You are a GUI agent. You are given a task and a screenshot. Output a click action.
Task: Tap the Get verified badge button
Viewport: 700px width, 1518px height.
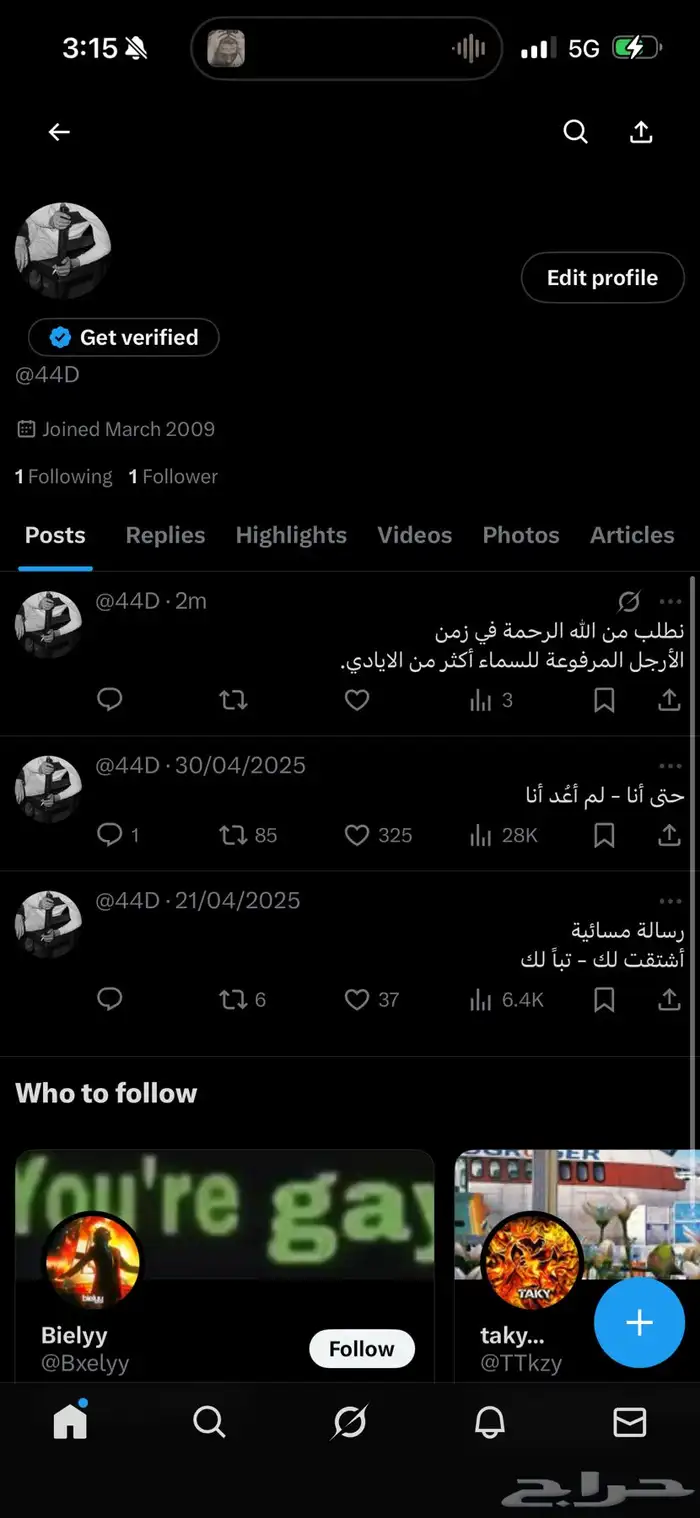[124, 337]
